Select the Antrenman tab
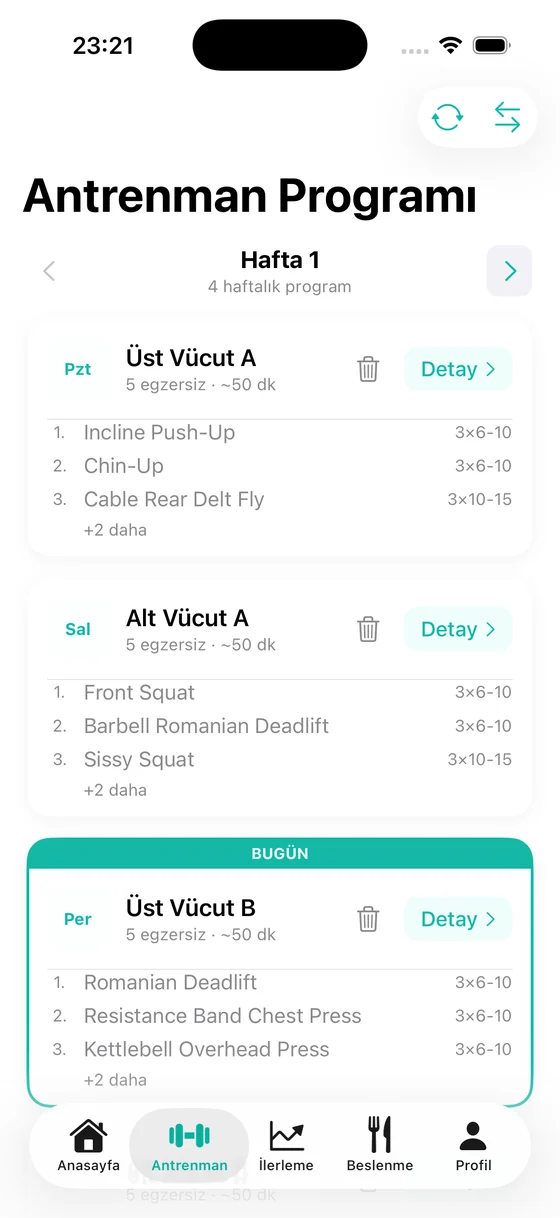 (x=189, y=1146)
